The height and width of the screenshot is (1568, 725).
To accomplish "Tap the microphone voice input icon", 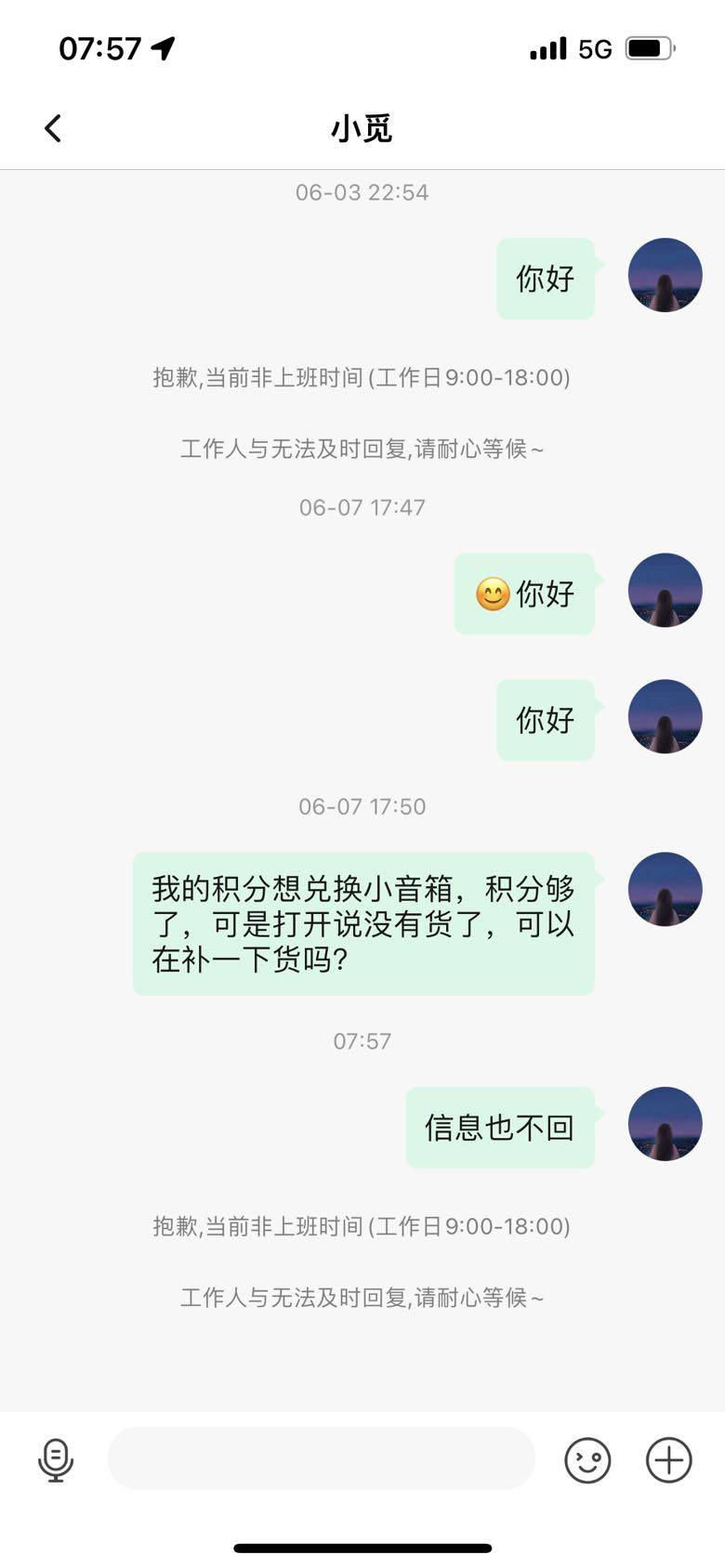I will point(56,1459).
